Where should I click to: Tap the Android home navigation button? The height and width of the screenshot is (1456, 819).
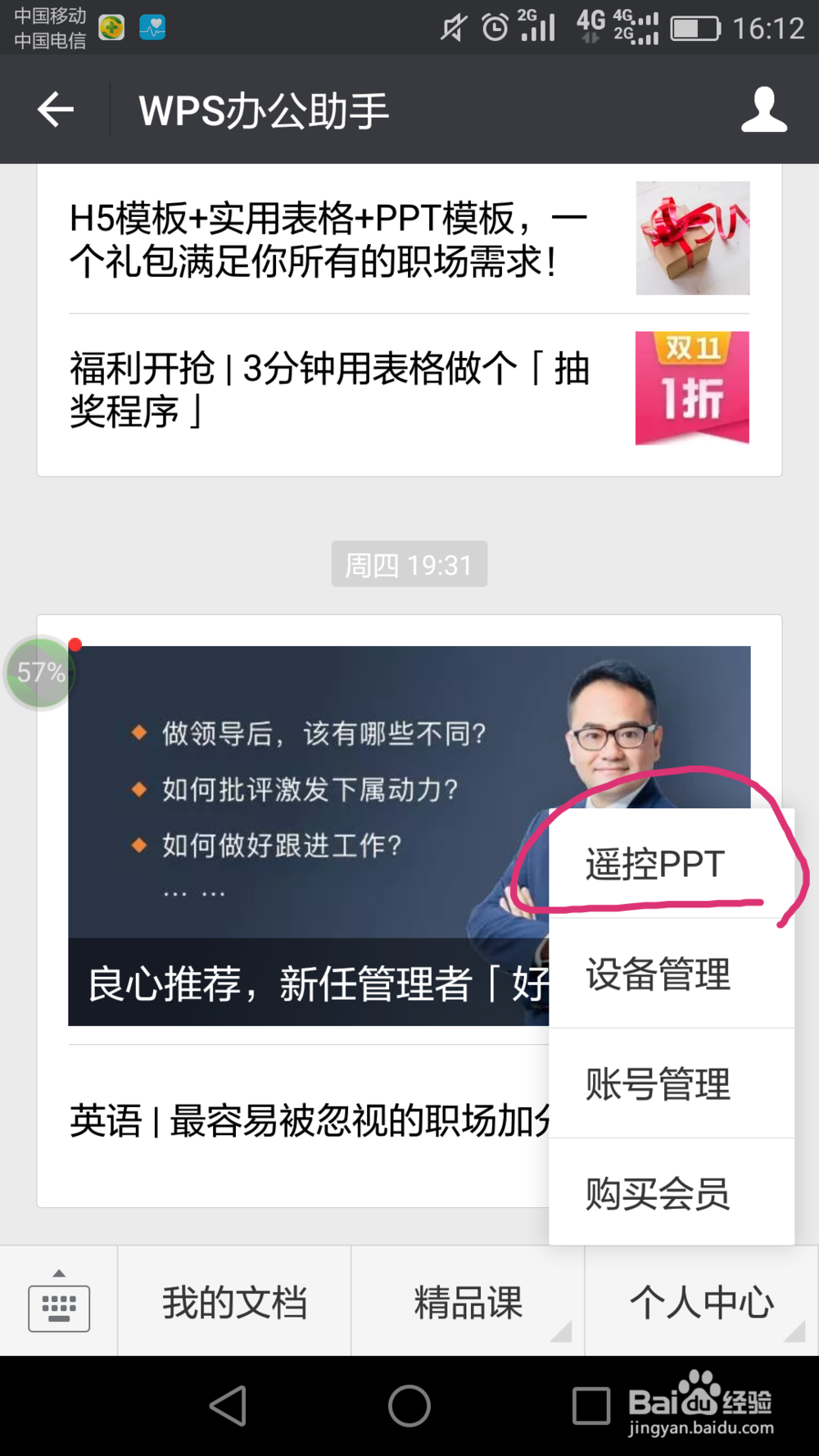point(409,1405)
